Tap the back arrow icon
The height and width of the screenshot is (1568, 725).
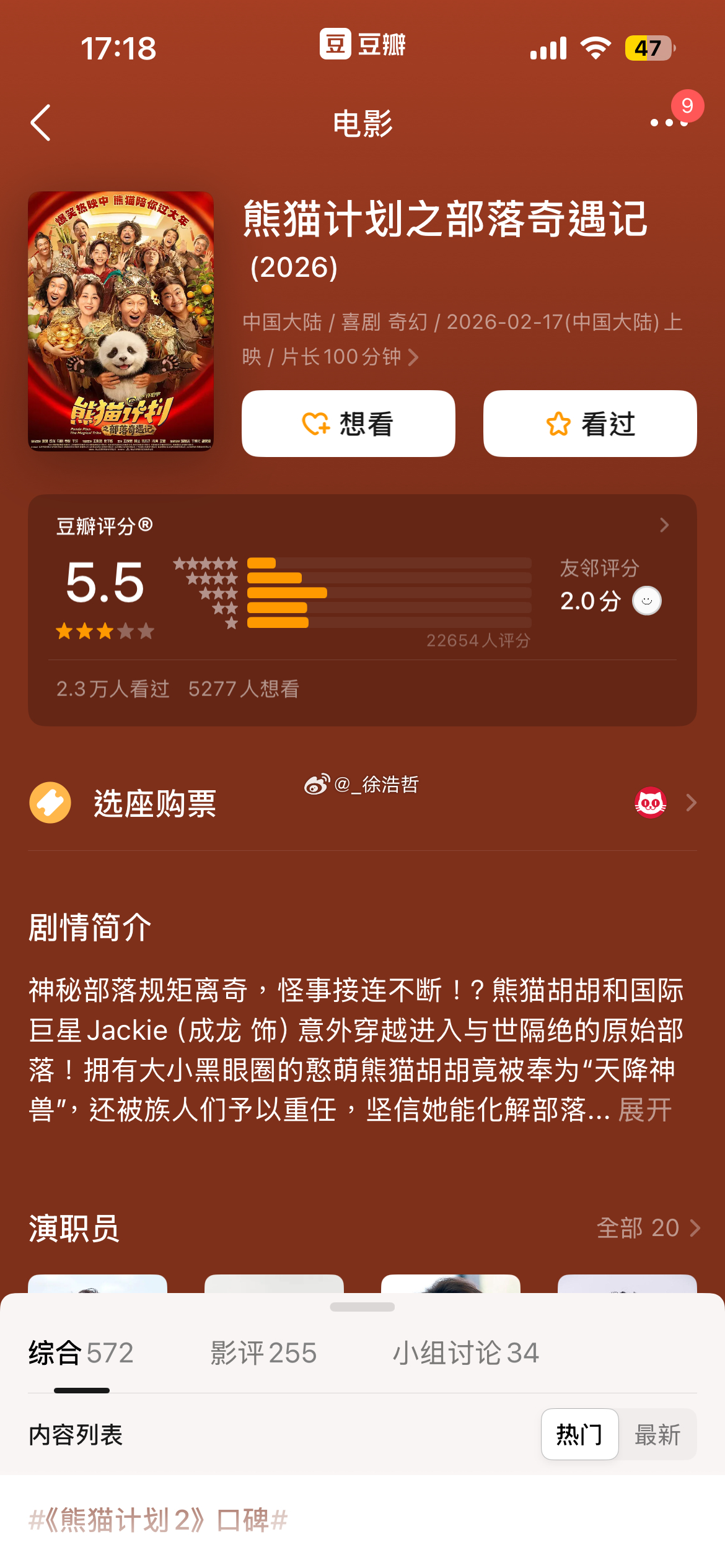pos(41,123)
